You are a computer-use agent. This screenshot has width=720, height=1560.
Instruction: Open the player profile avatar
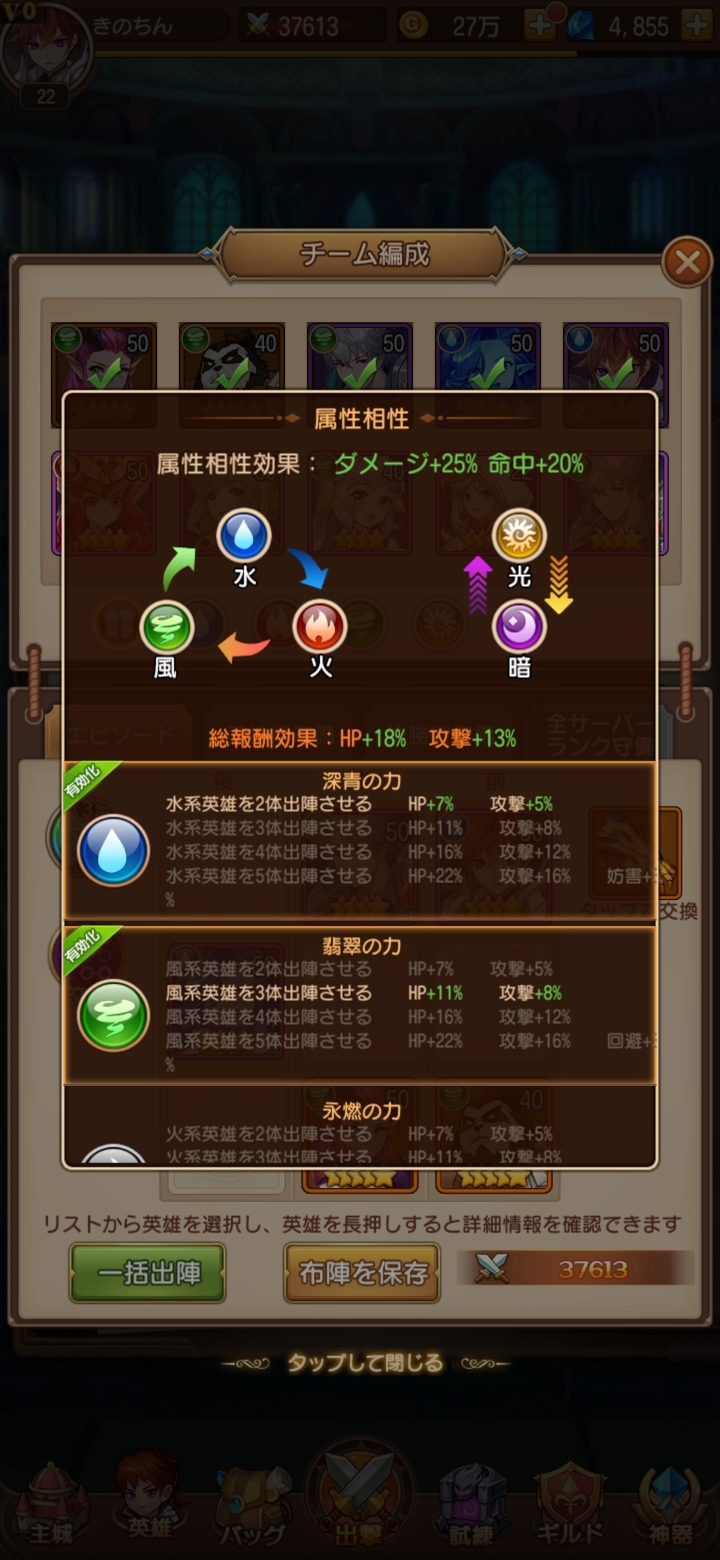tap(45, 45)
